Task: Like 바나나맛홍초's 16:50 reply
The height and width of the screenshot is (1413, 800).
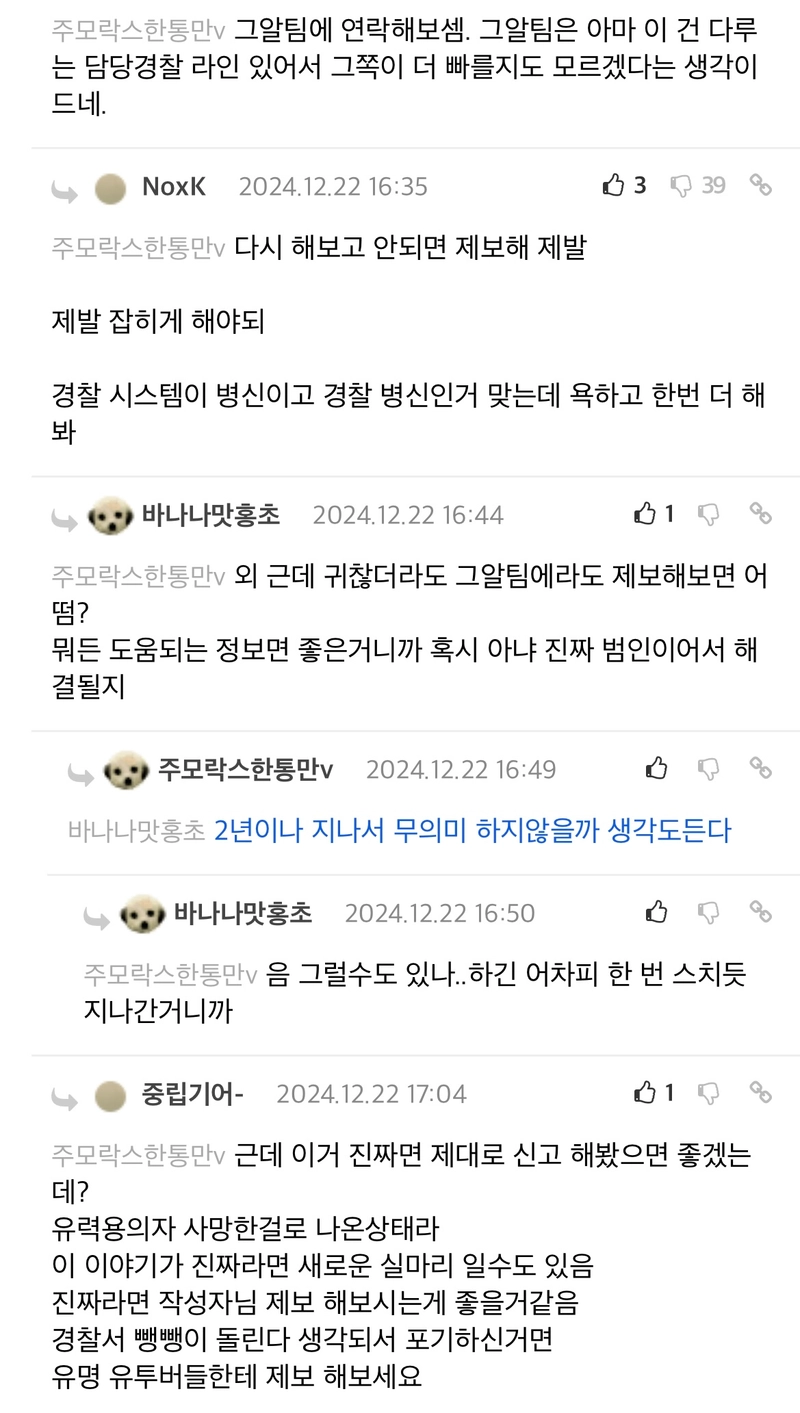Action: 657,912
